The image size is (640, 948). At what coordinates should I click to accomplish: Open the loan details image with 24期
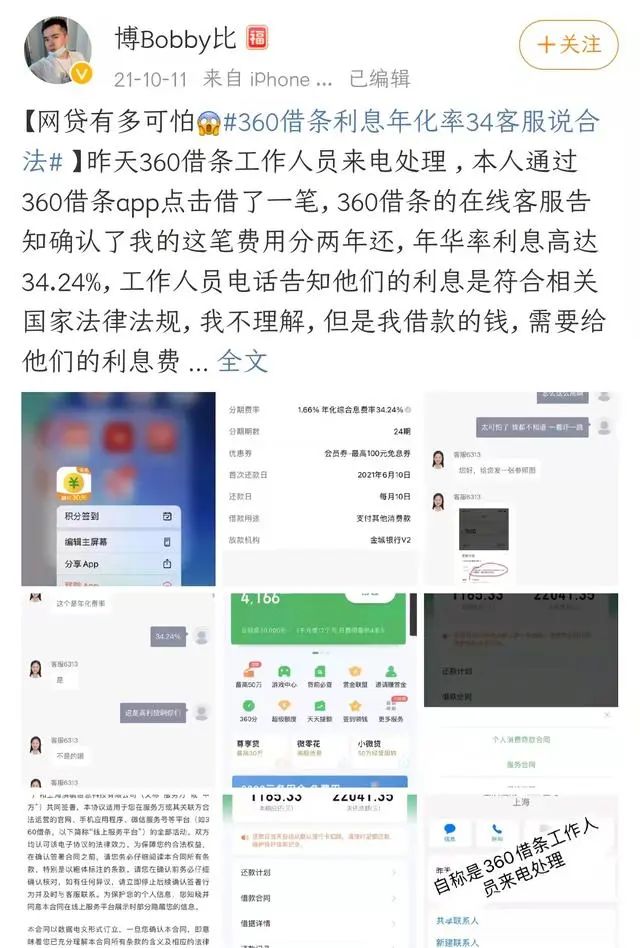tap(319, 488)
